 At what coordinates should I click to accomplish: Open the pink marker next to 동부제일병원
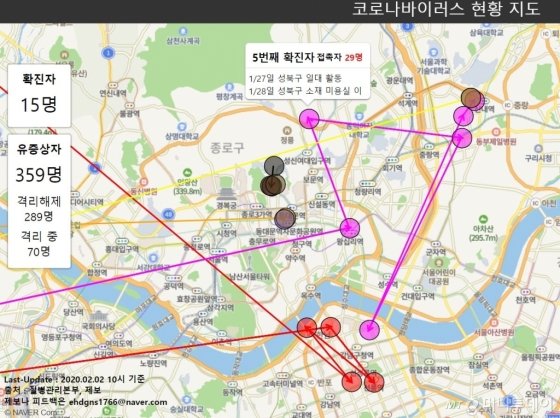(462, 138)
